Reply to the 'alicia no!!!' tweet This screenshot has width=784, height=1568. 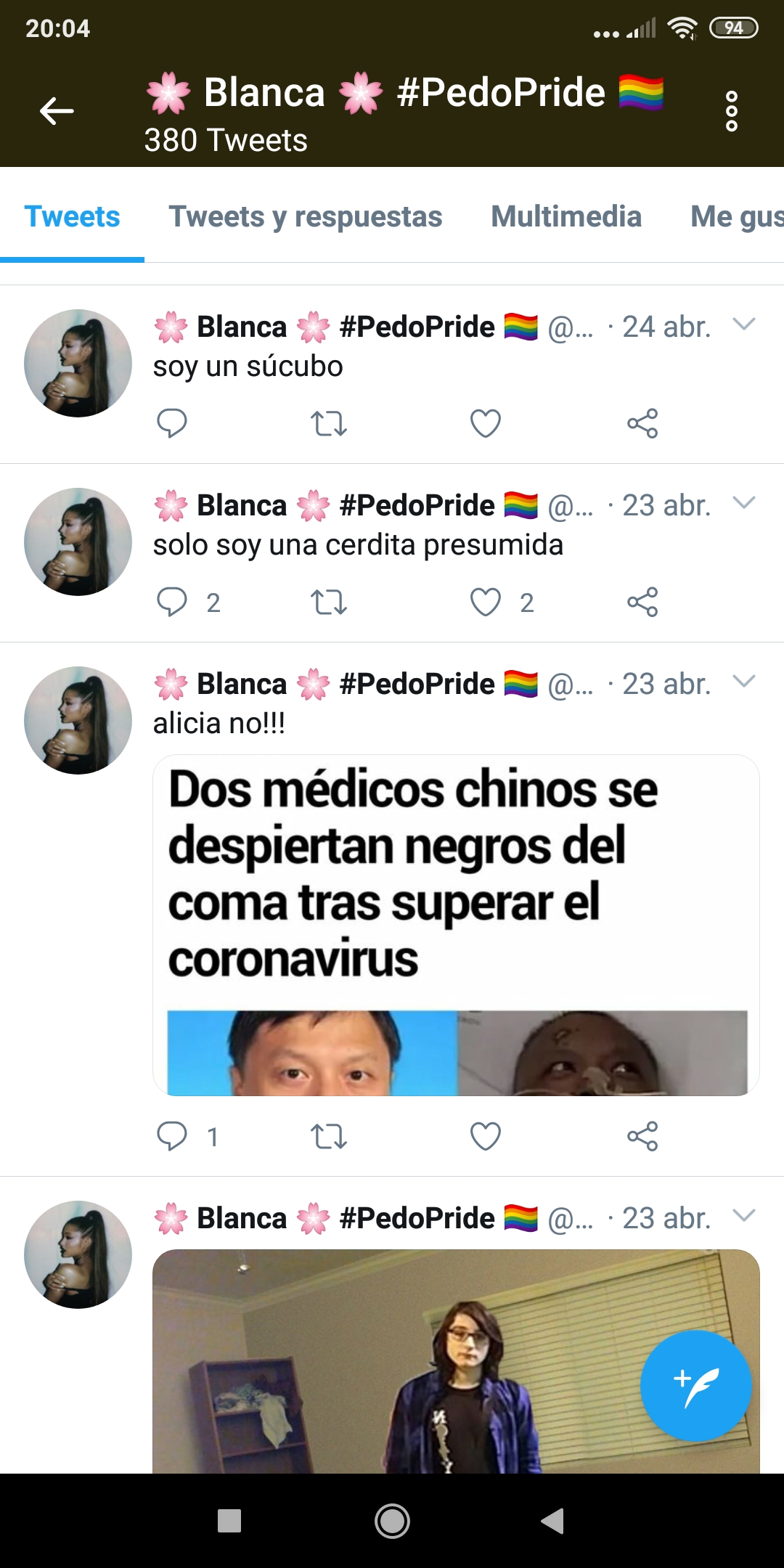point(172,1136)
